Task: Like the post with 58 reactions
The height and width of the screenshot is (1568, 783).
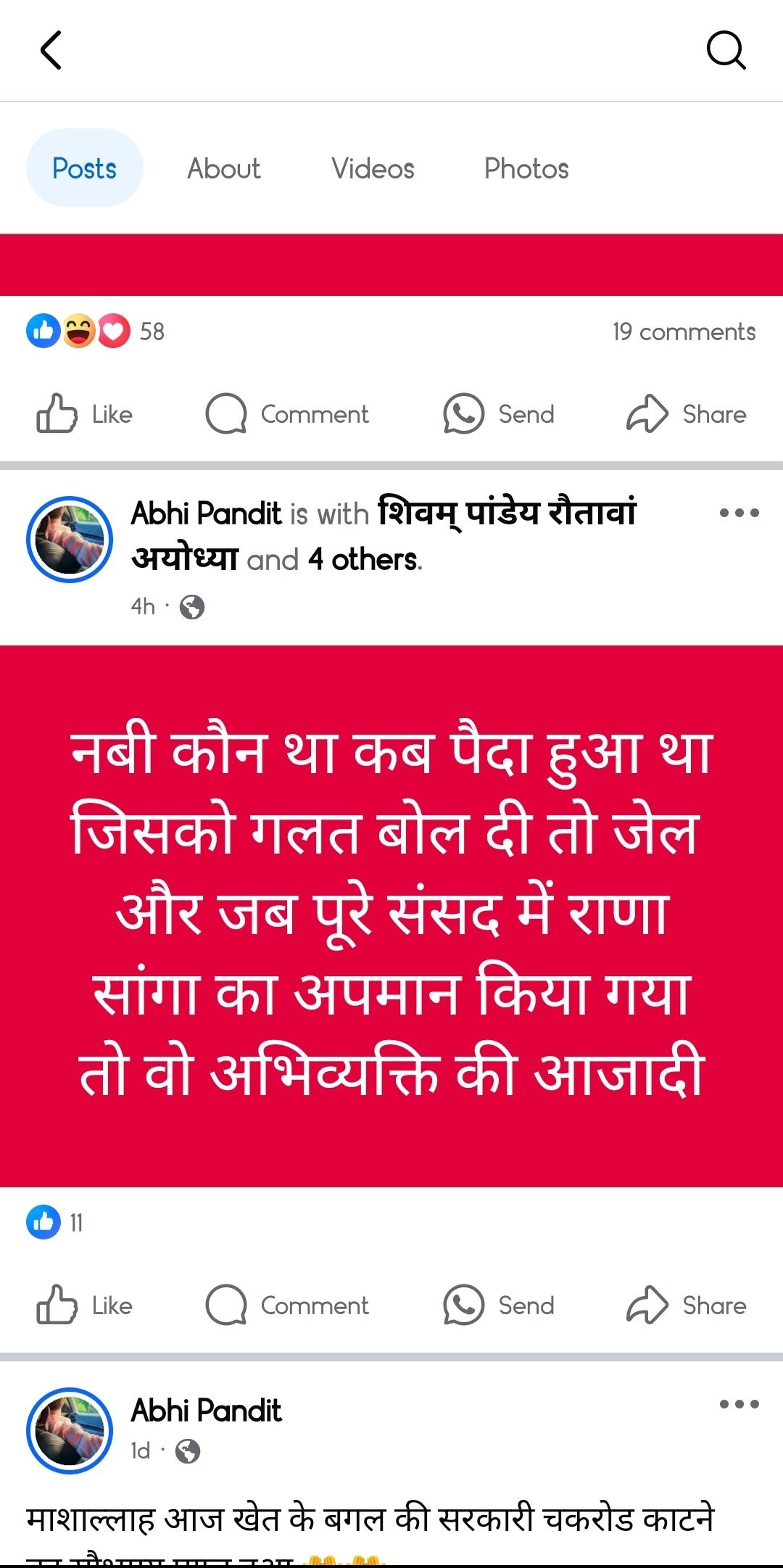Action: tap(85, 414)
